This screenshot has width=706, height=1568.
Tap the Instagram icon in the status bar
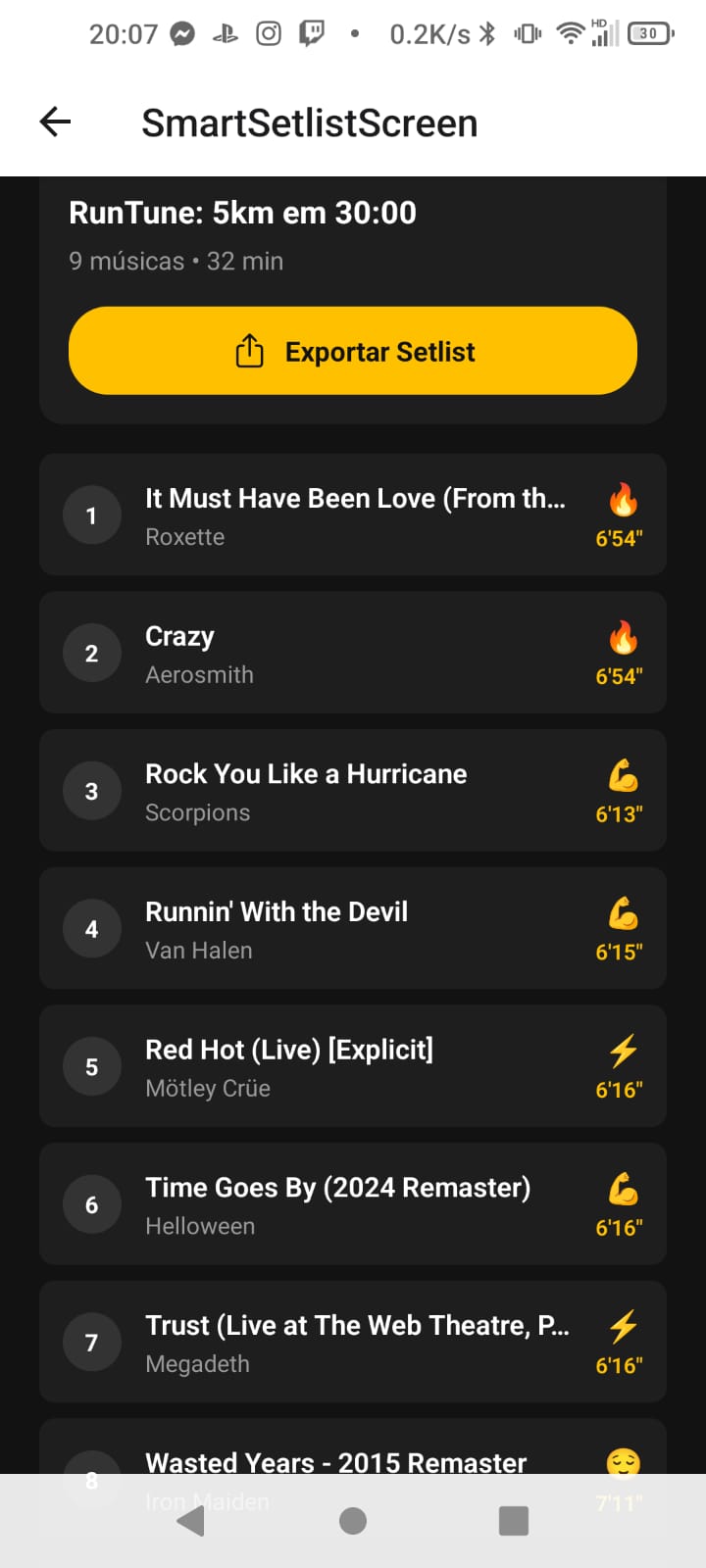point(267,32)
